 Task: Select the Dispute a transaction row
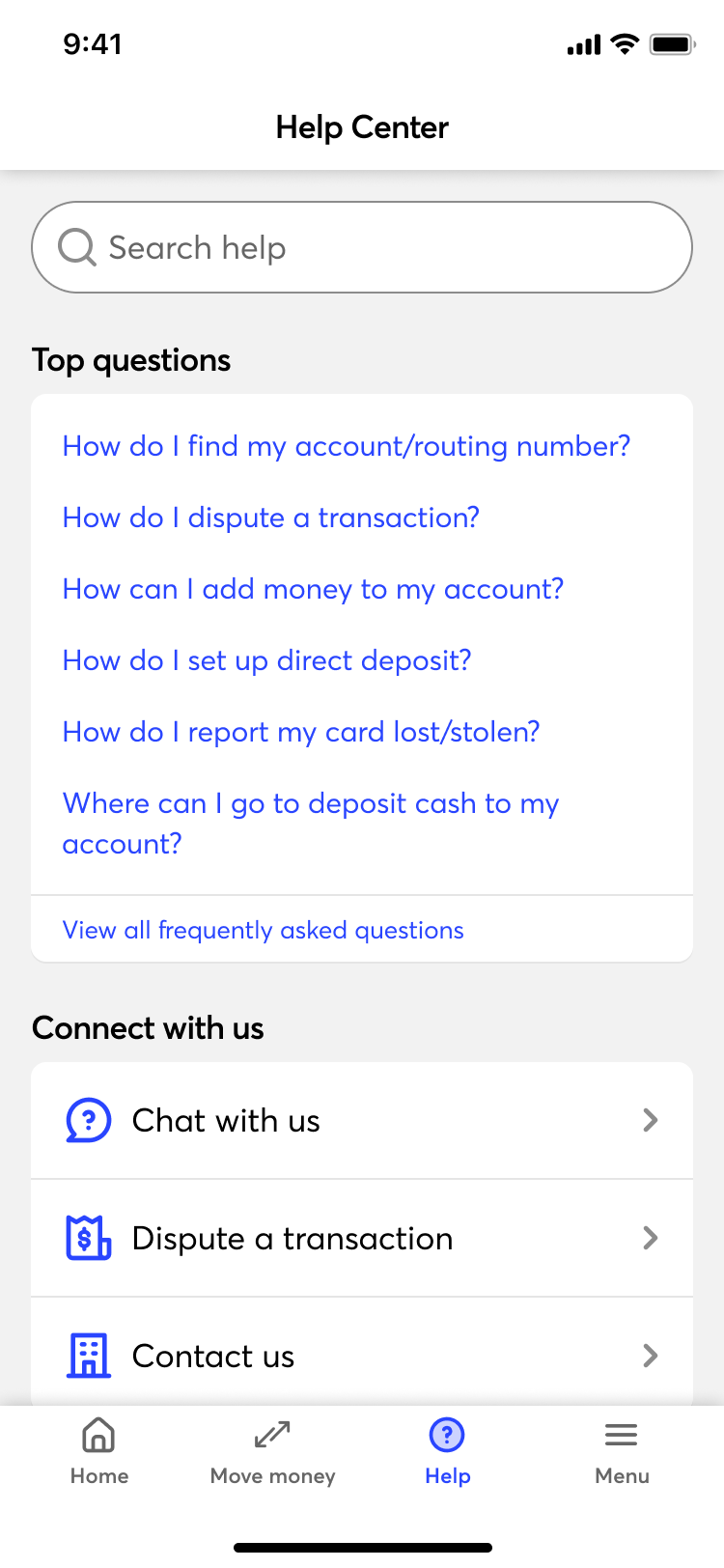click(362, 1238)
